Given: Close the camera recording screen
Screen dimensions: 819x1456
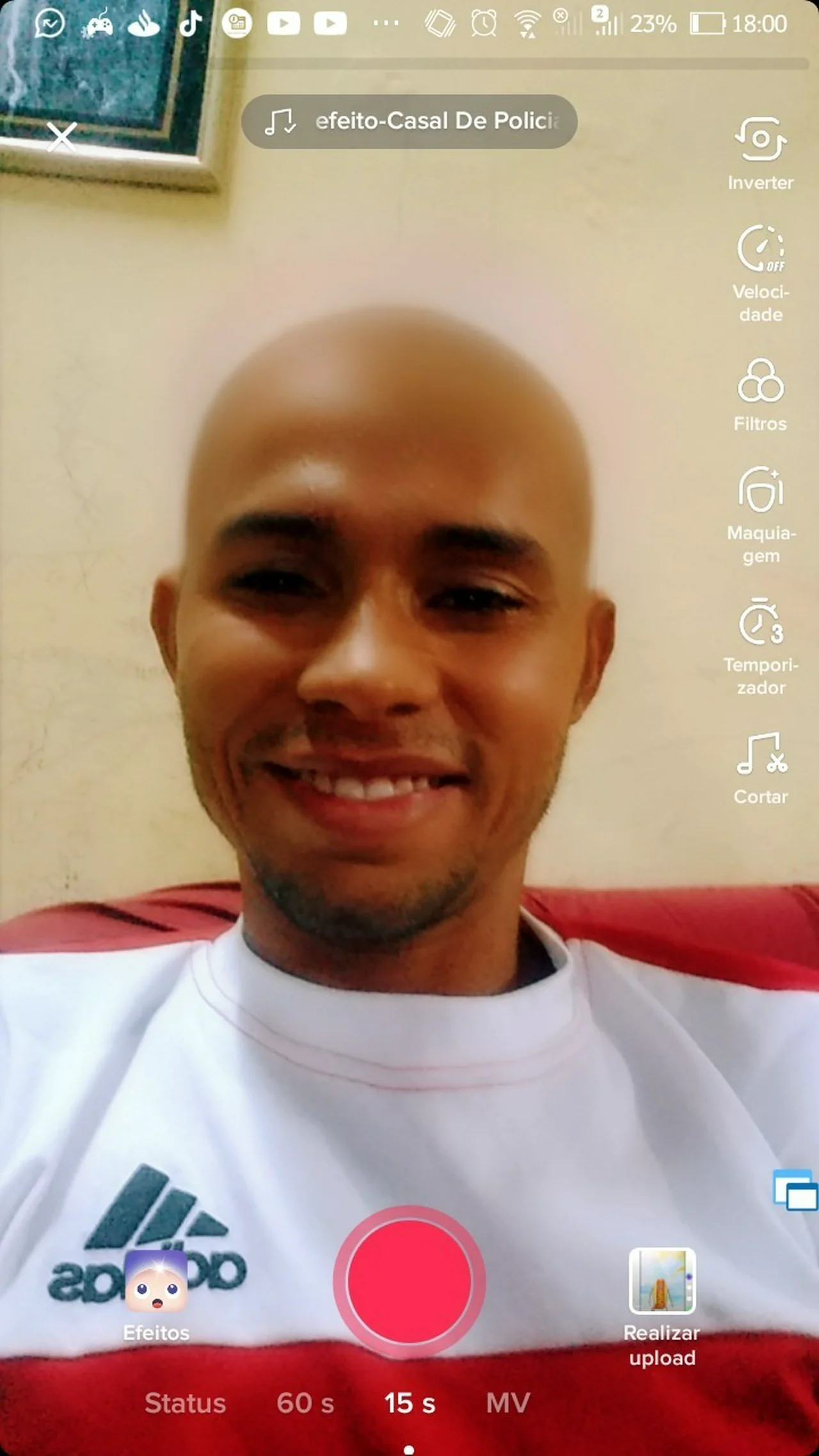Looking at the screenshot, I should (62, 137).
